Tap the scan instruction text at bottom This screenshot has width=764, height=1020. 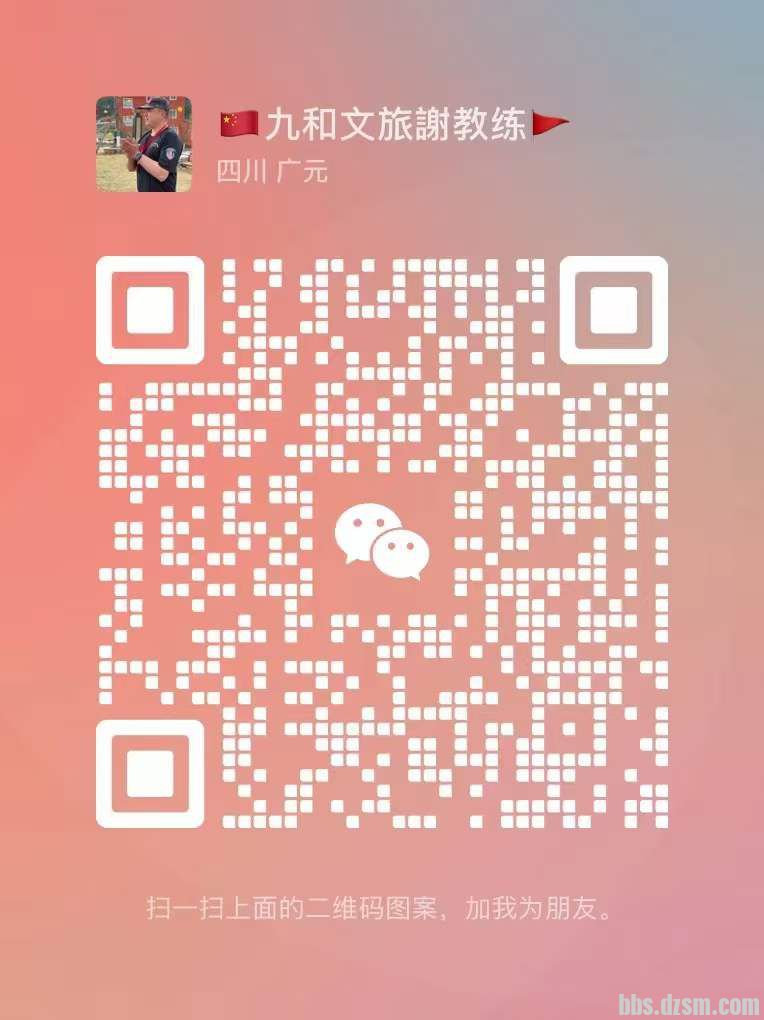pos(381,910)
